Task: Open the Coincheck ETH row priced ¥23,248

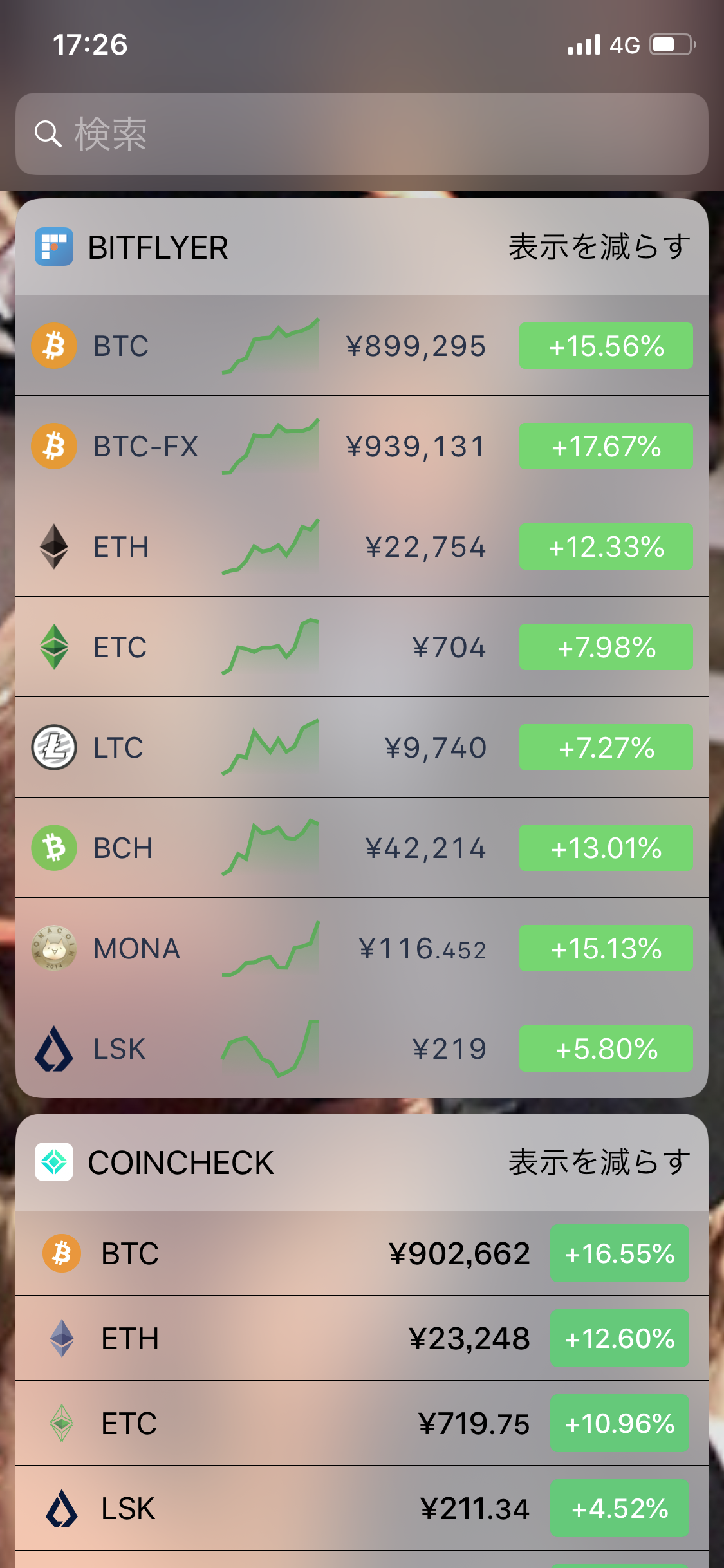Action: (x=362, y=1338)
